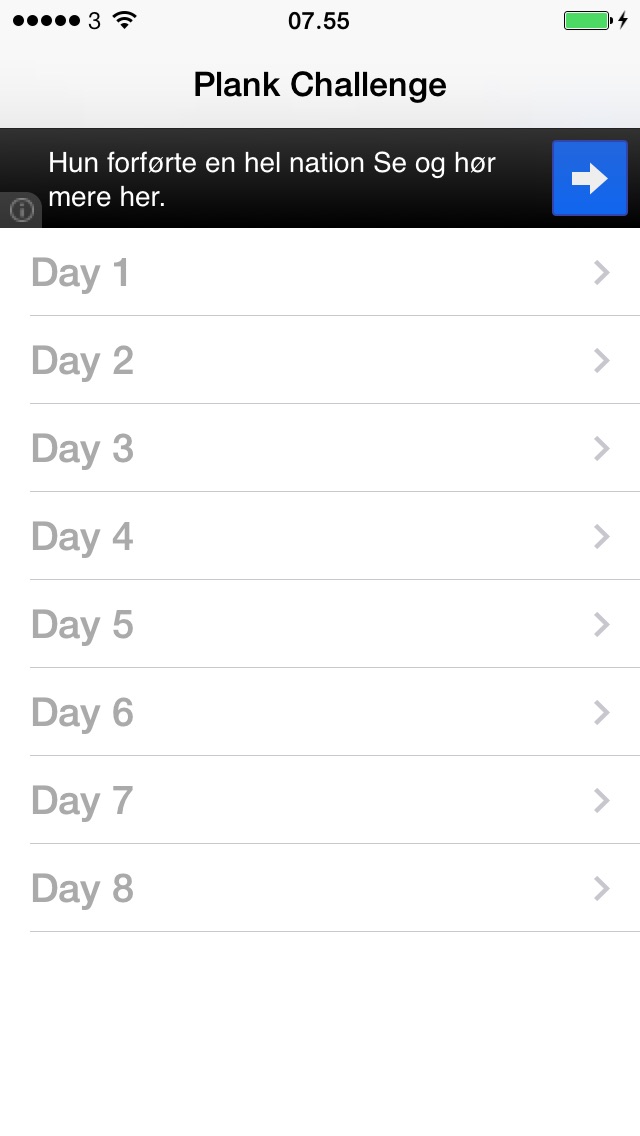Open the Day 1 workout

pos(320,272)
